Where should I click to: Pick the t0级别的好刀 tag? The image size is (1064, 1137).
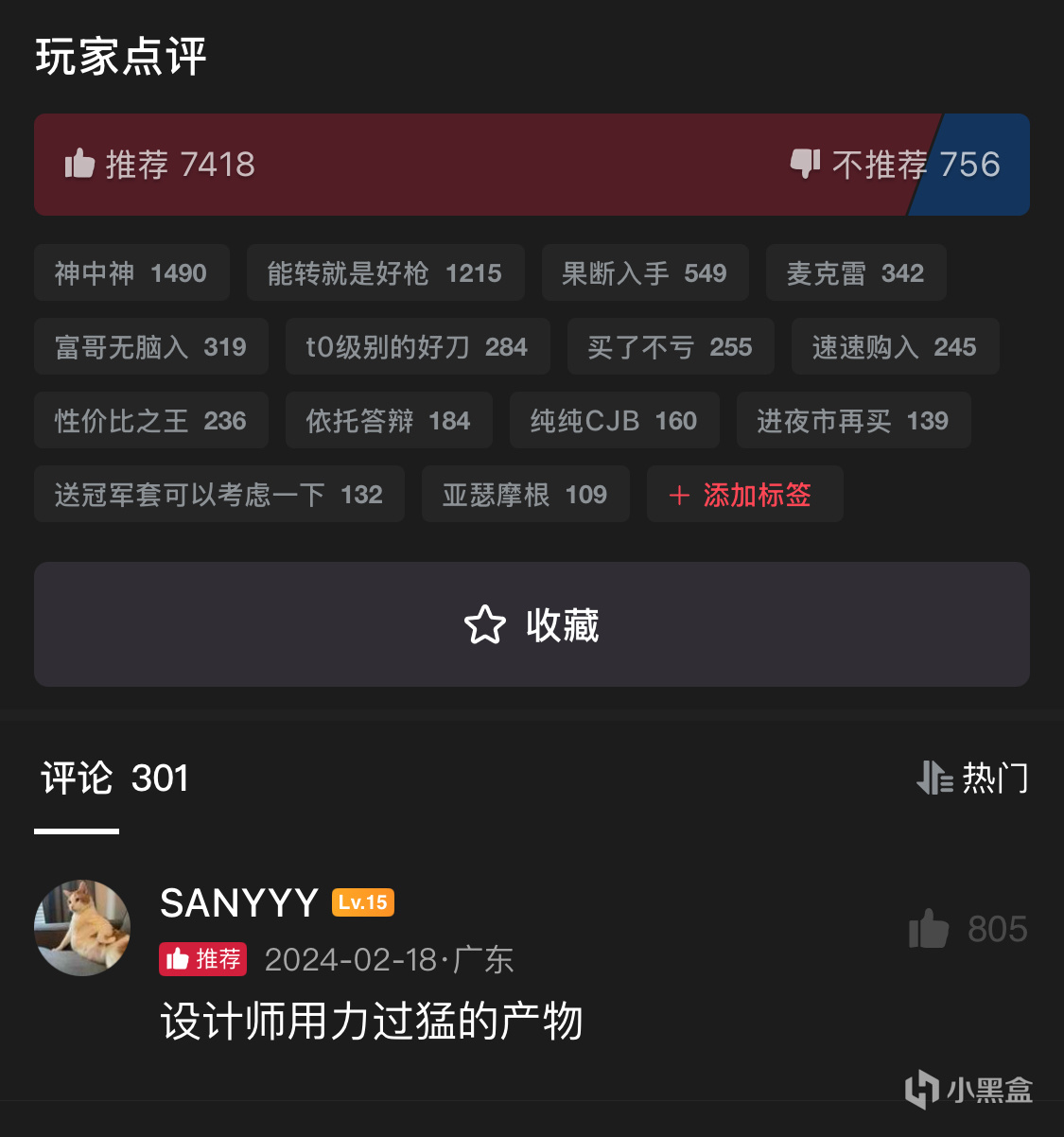[417, 347]
